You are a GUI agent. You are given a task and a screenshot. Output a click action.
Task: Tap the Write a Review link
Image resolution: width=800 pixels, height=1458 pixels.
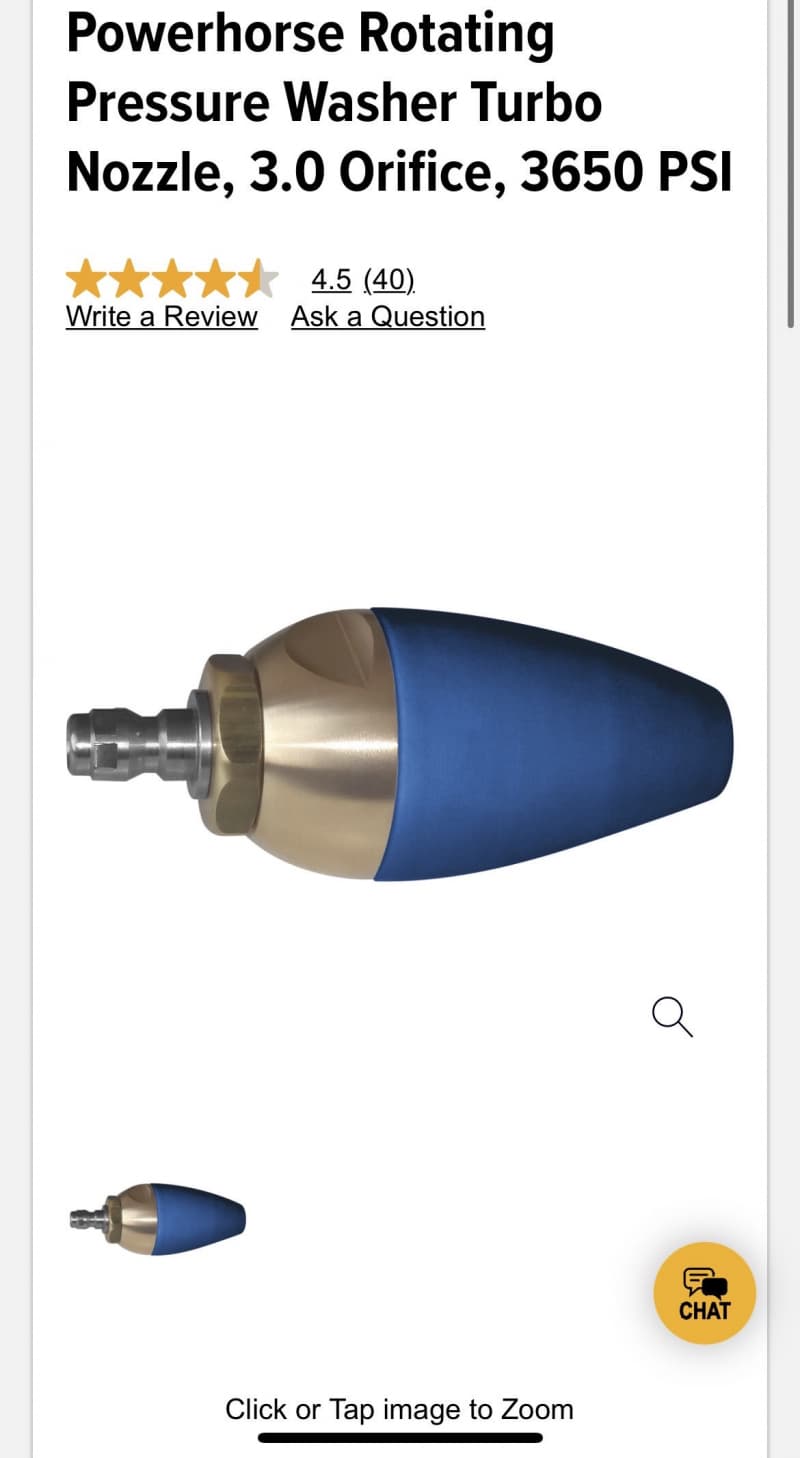[161, 316]
